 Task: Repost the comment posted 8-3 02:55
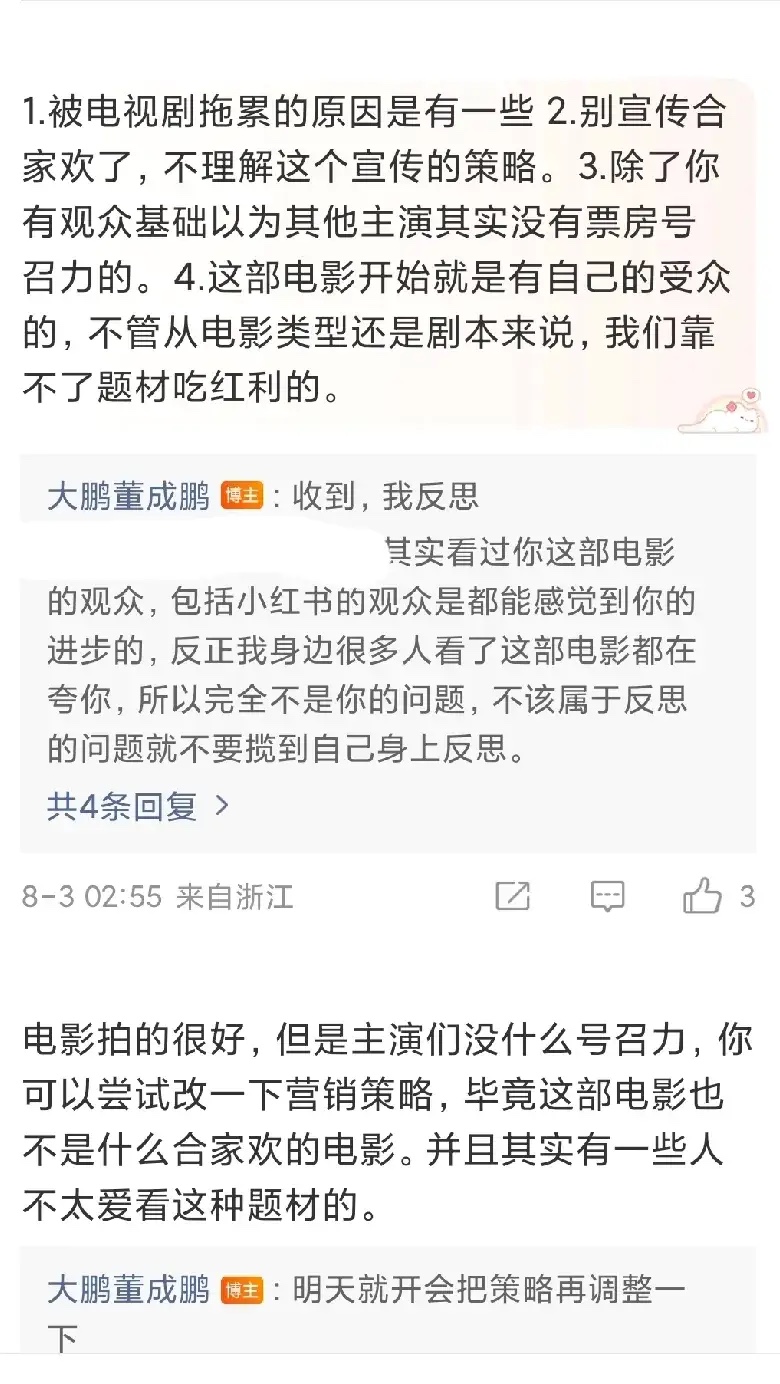(x=512, y=896)
